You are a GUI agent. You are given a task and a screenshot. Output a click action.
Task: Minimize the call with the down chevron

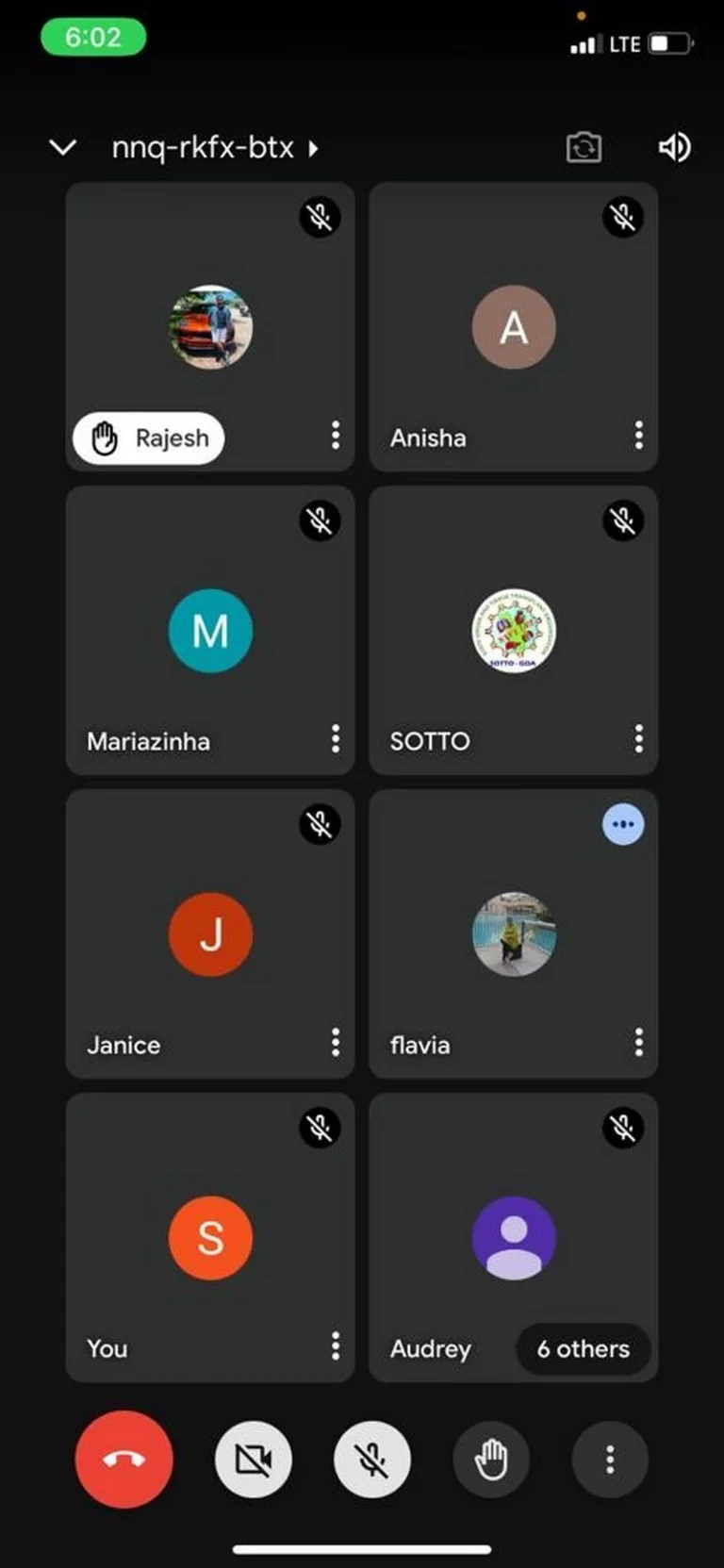[x=62, y=147]
